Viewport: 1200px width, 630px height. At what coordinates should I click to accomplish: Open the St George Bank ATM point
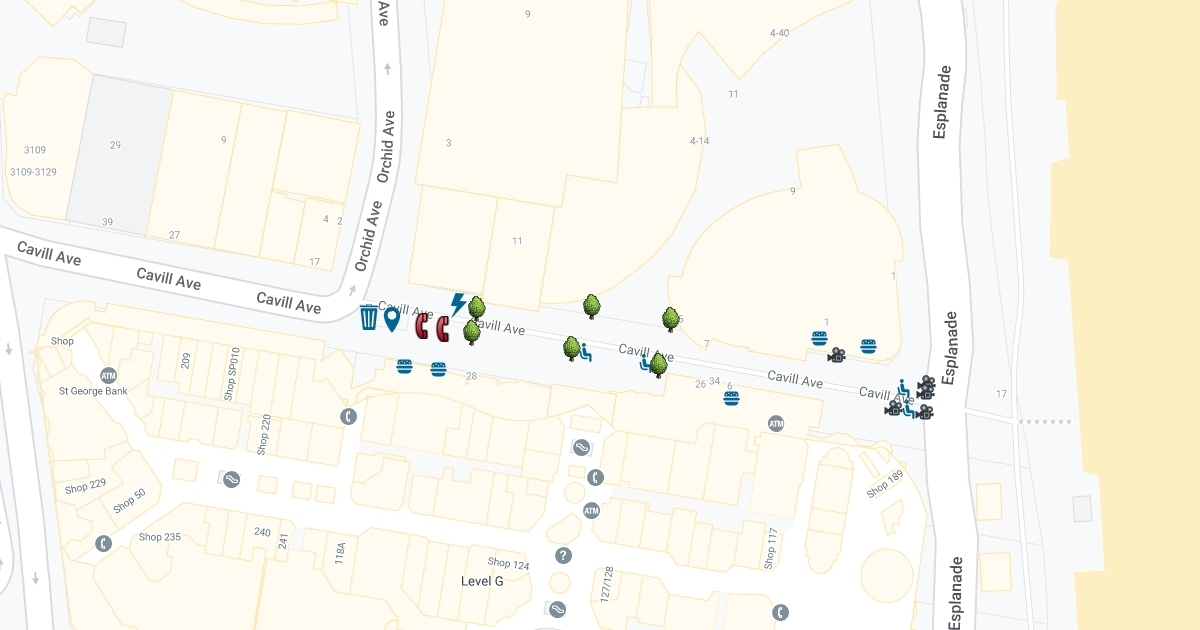[x=108, y=375]
